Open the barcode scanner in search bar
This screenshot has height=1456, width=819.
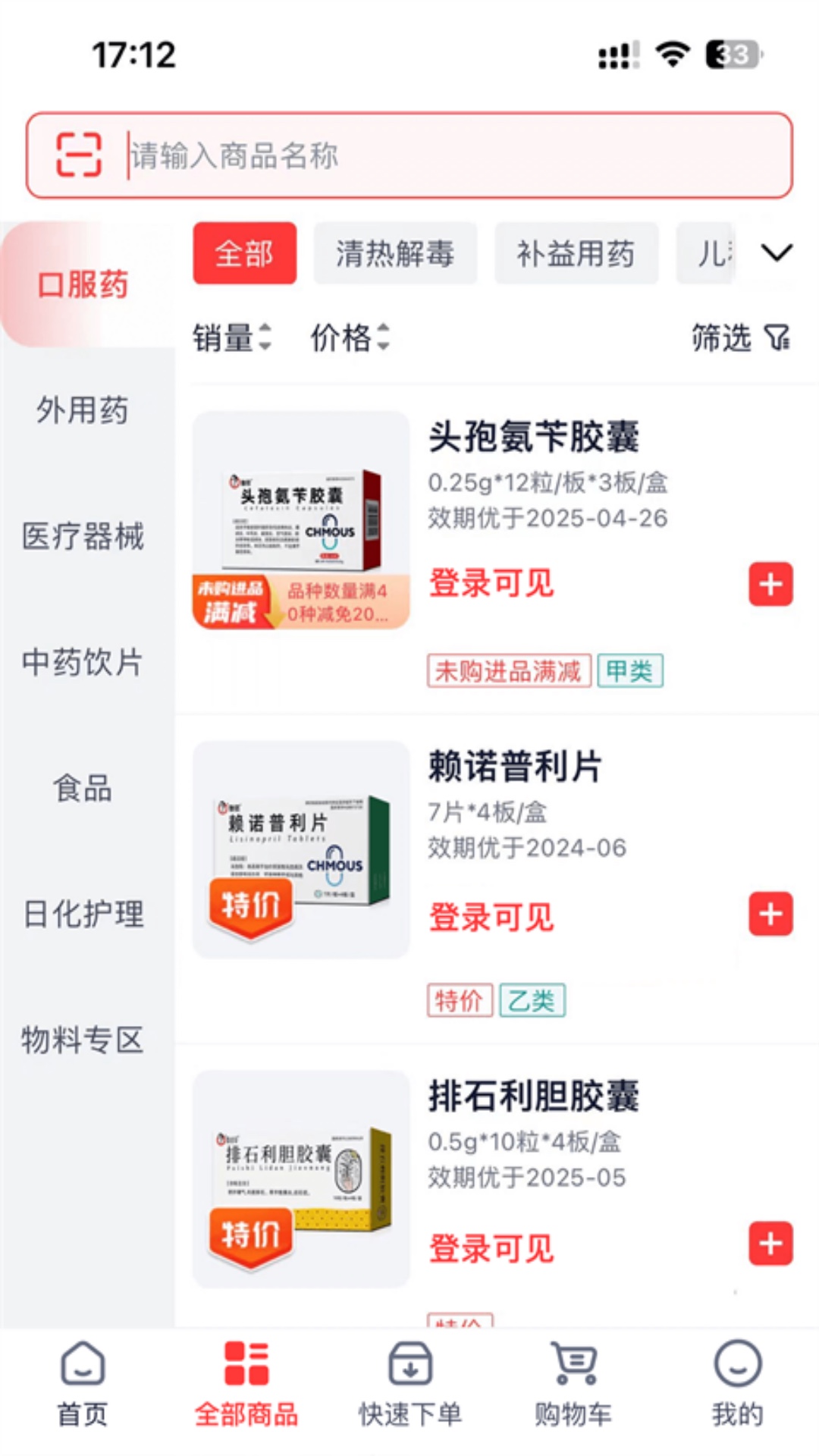(80, 157)
